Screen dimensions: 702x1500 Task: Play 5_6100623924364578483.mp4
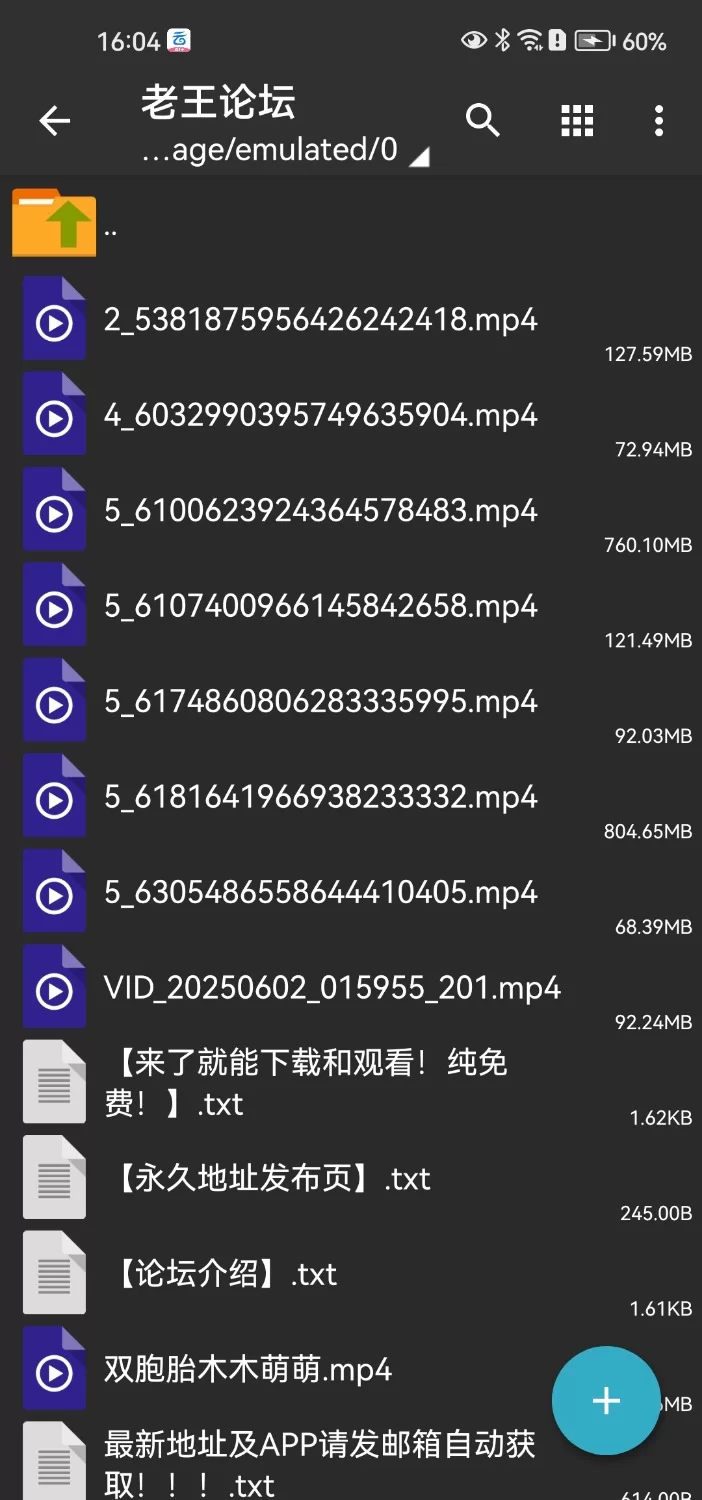point(320,511)
